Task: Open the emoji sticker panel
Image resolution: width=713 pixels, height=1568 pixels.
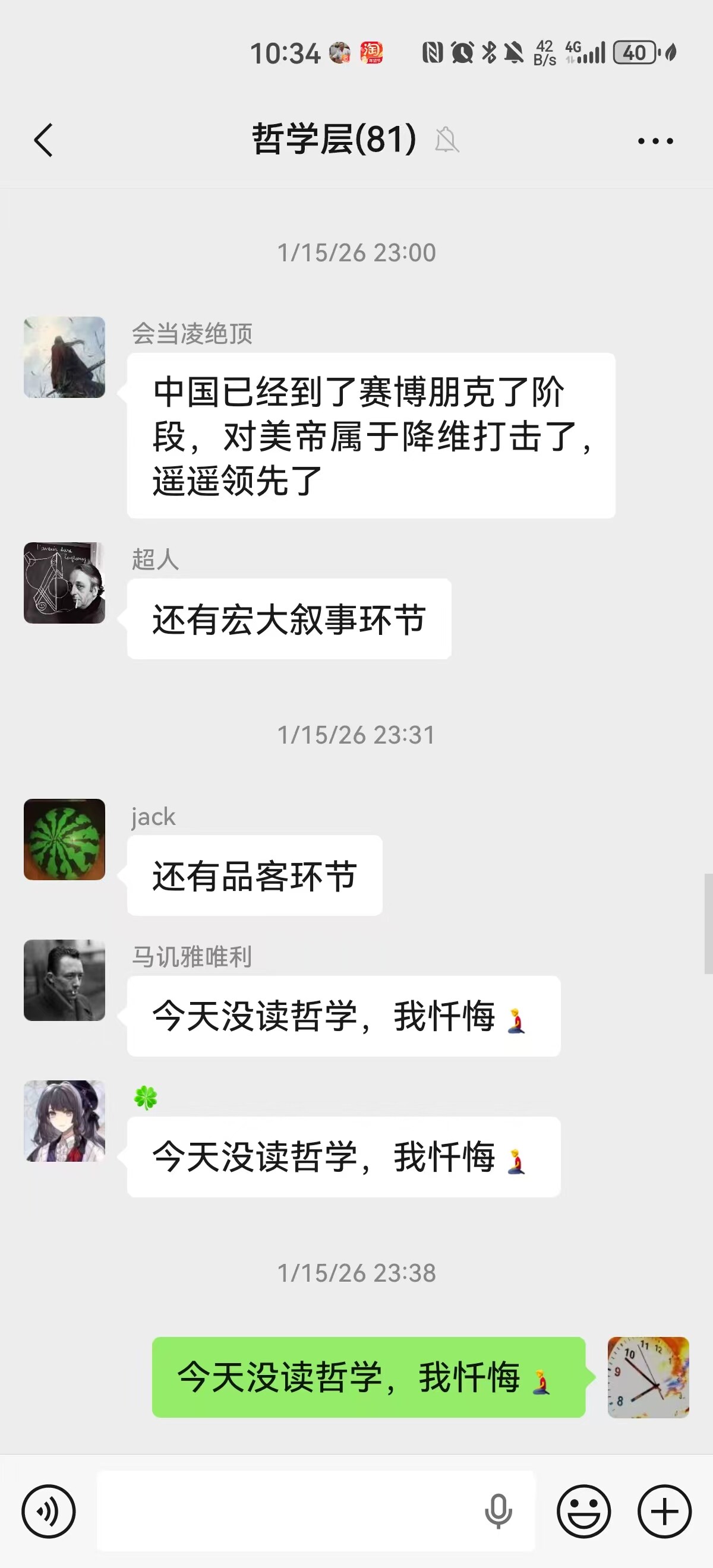Action: tap(583, 1512)
